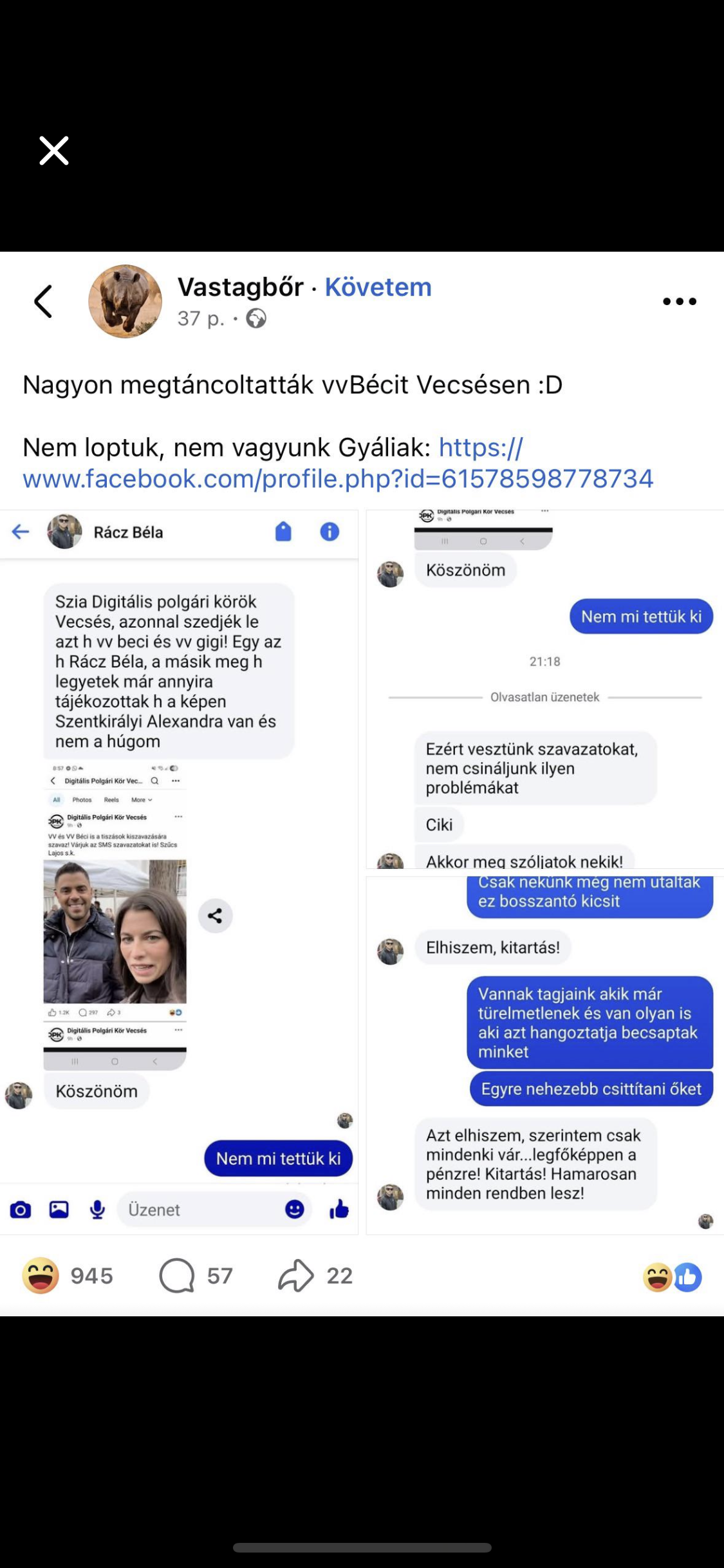This screenshot has width=724, height=1568.
Task: Open the left chat screenshot image
Action: (179, 872)
